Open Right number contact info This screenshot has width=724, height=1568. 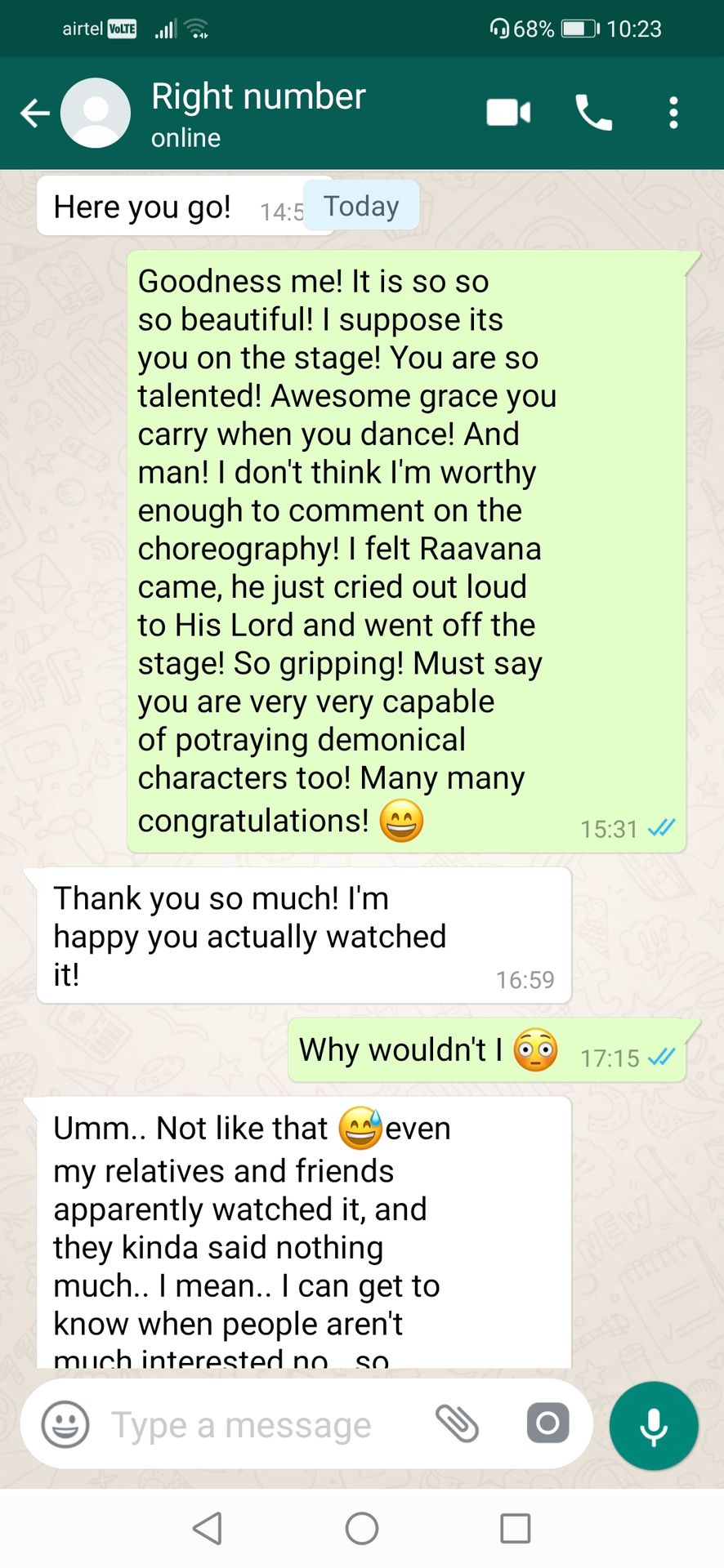(258, 113)
